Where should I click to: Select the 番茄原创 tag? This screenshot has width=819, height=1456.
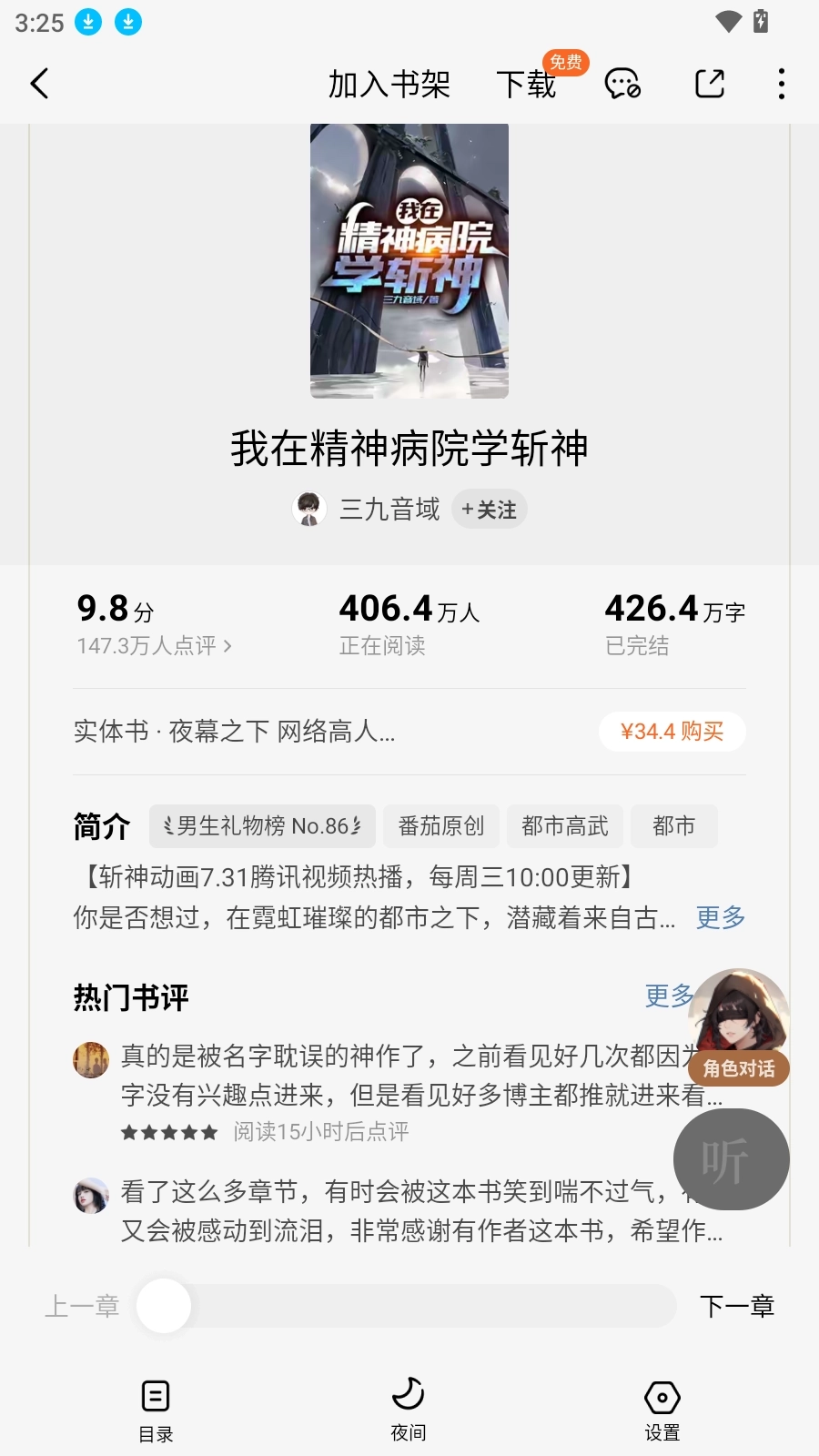[440, 826]
